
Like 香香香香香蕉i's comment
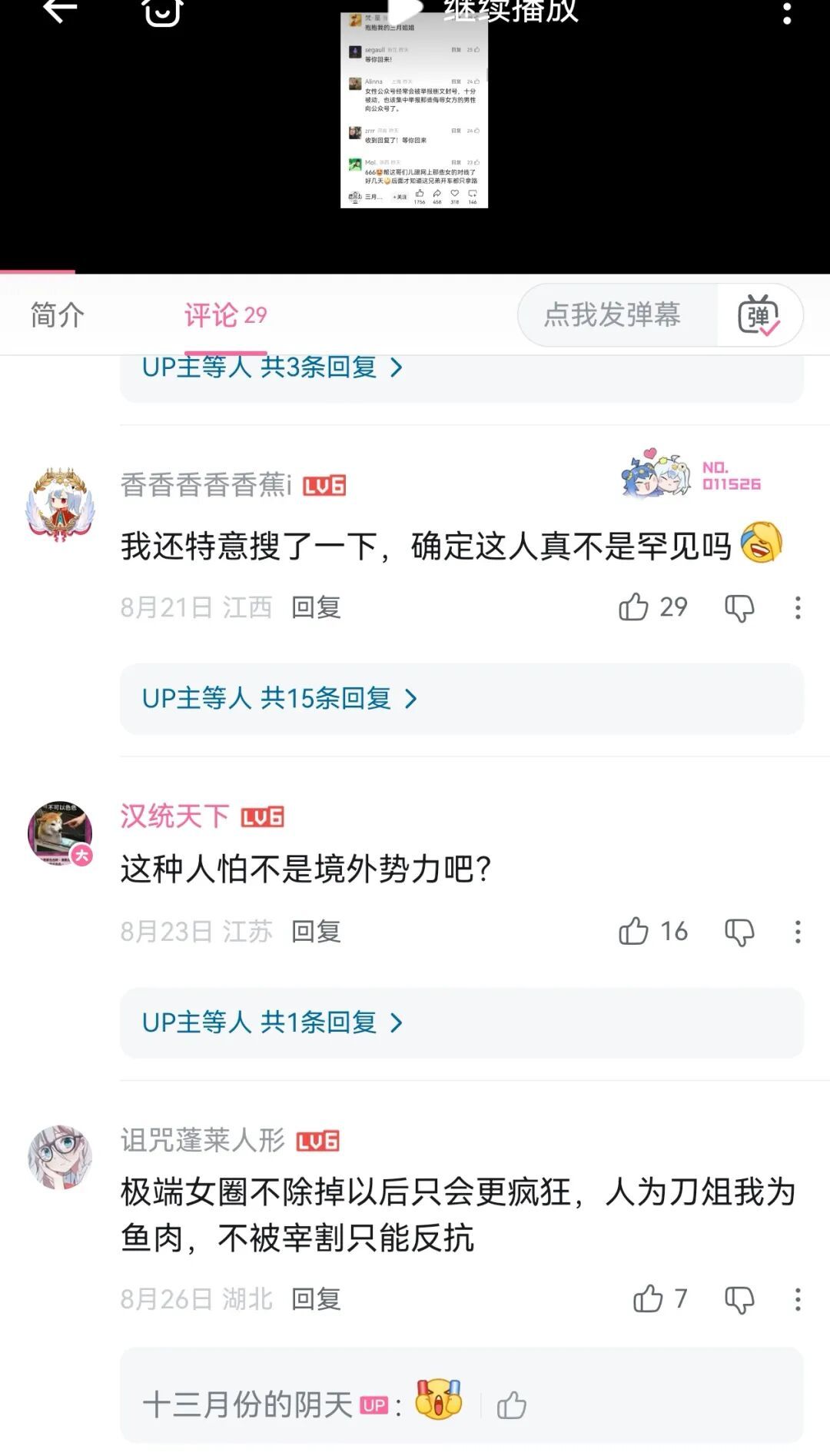(x=634, y=607)
